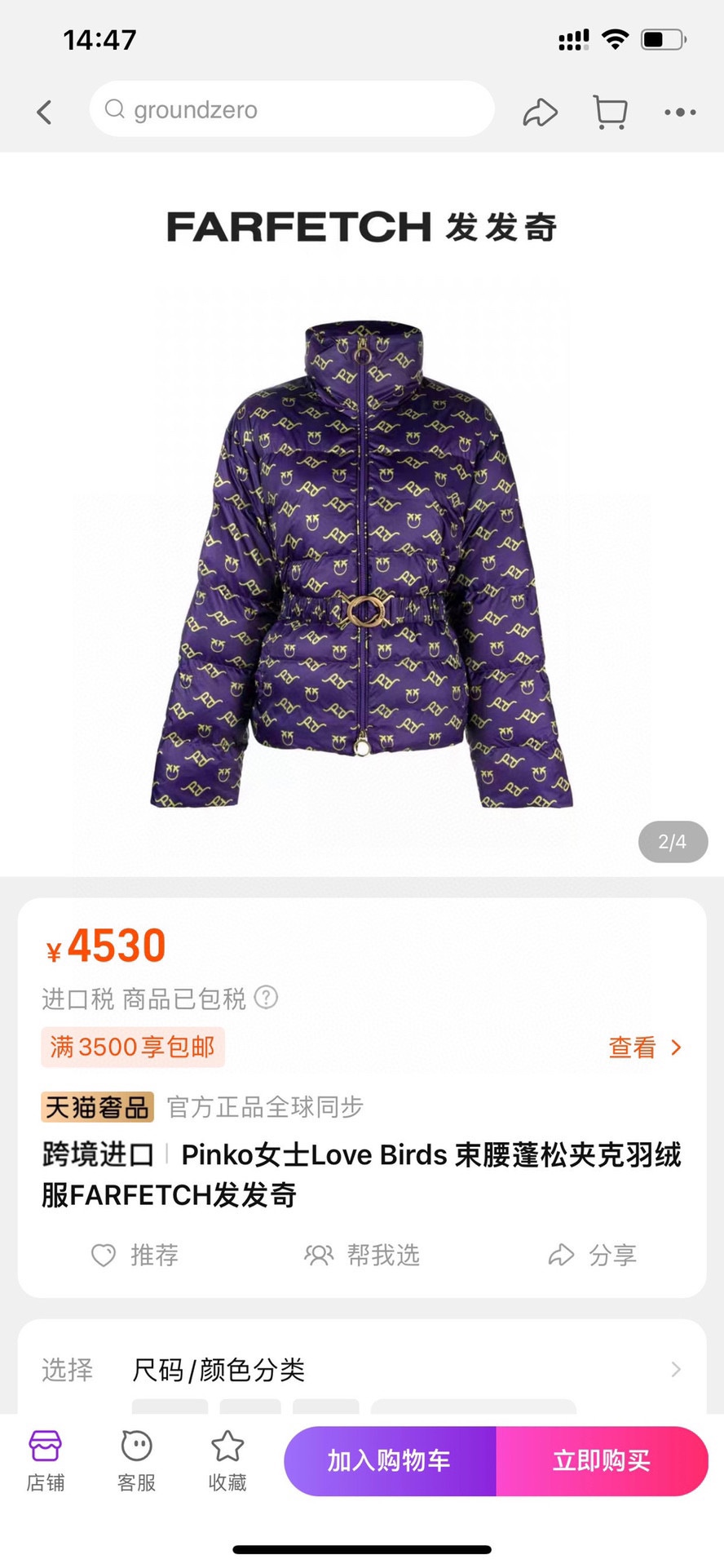Go to the 店铺 store page
The height and width of the screenshot is (1568, 724).
46,1460
